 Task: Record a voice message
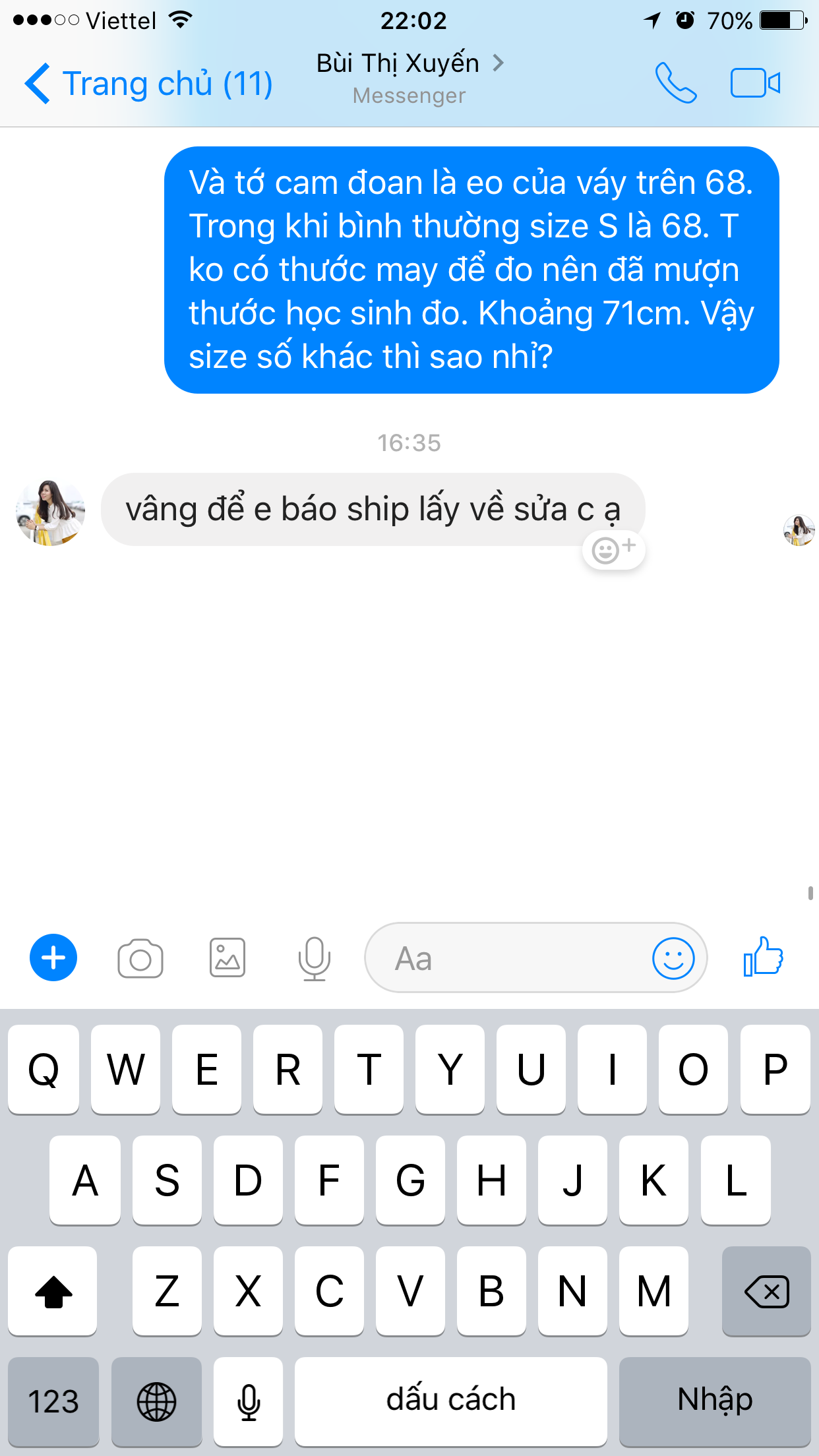pyautogui.click(x=314, y=958)
